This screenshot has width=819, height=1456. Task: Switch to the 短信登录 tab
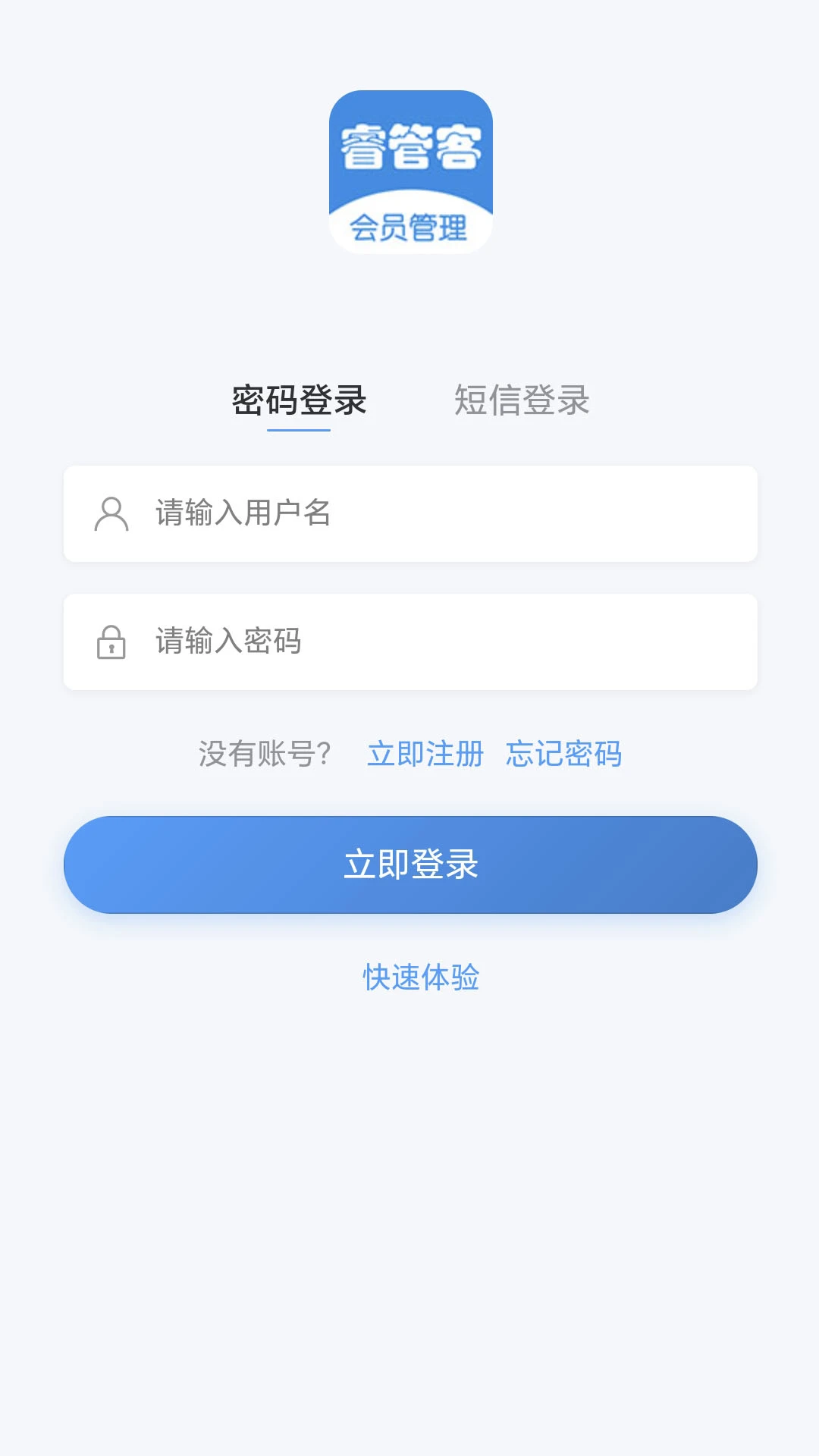[x=522, y=400]
